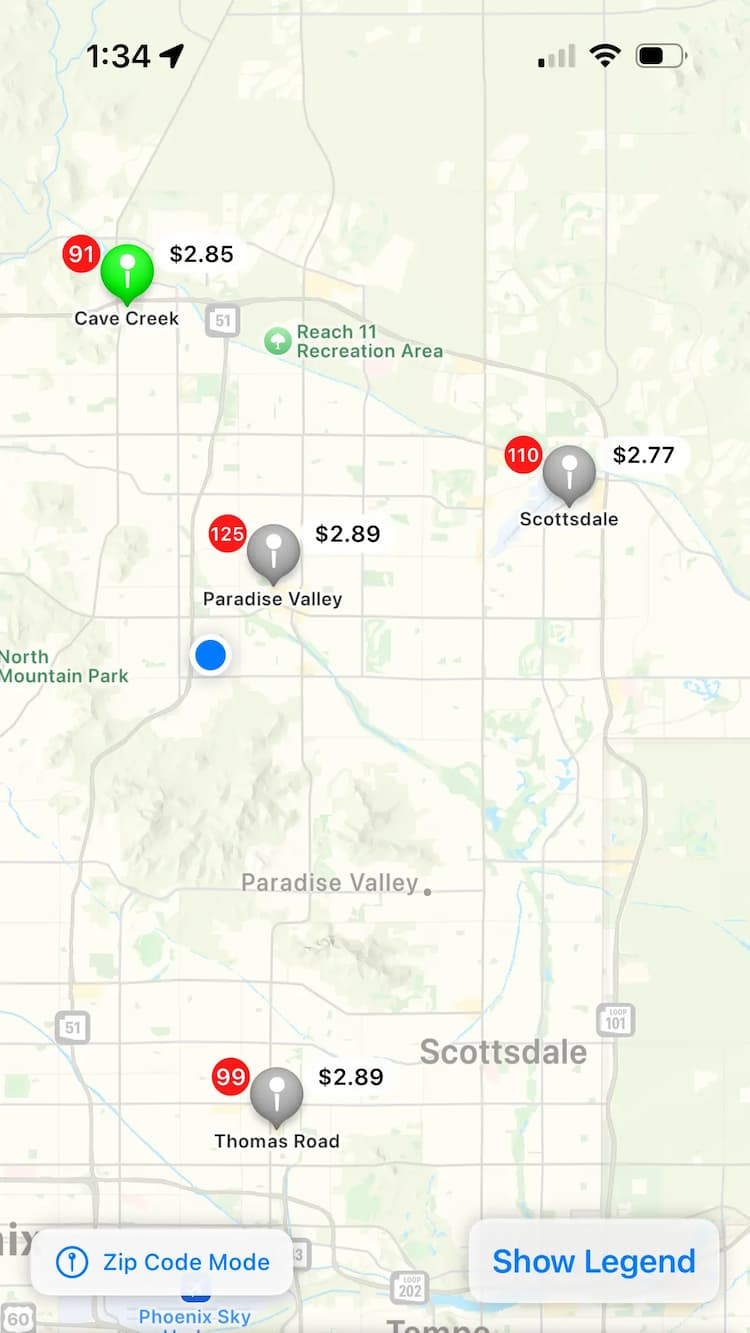Click the info icon inside Zip Code Mode
This screenshot has width=750, height=1333.
click(71, 1262)
